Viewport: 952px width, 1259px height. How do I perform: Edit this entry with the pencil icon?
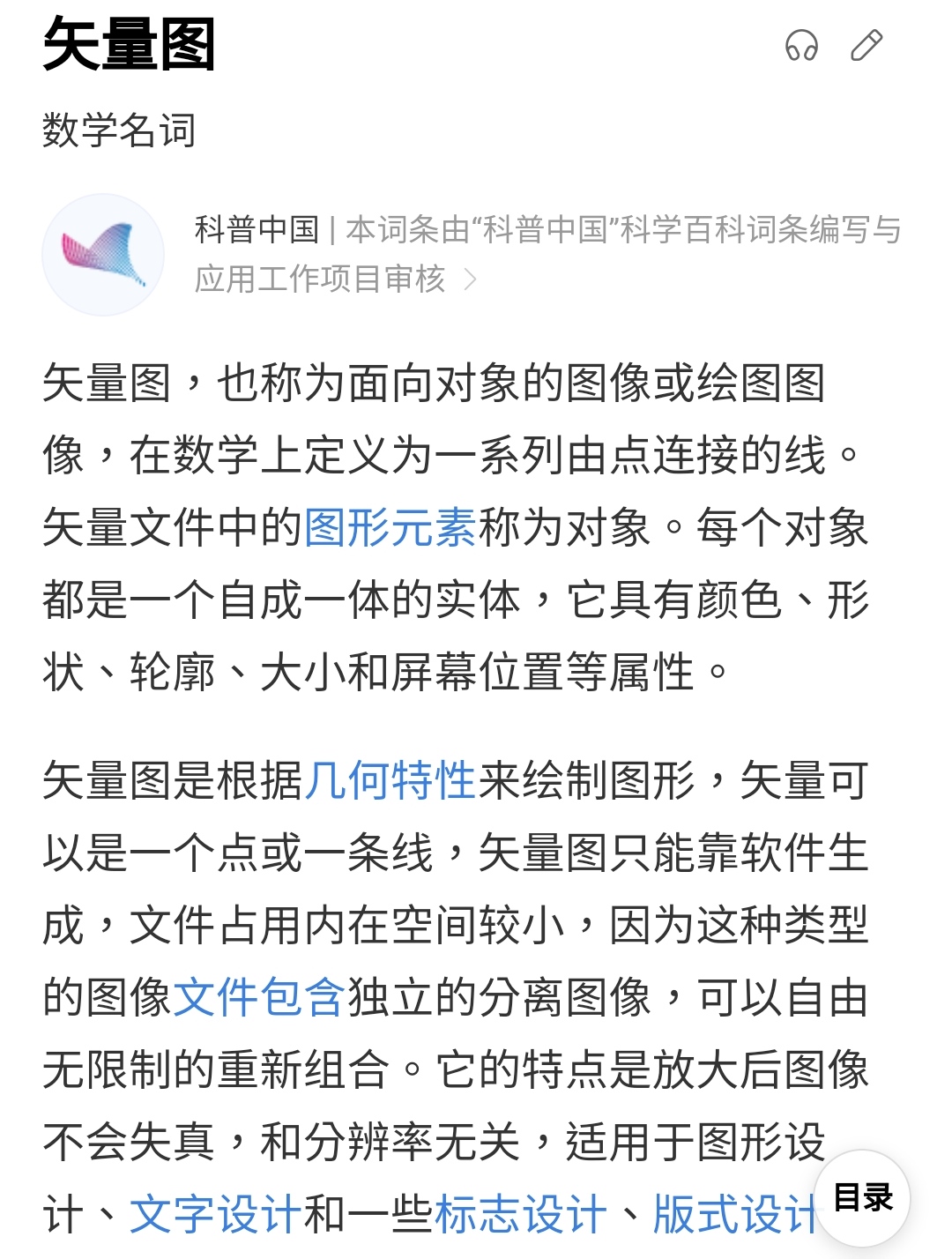click(x=866, y=46)
